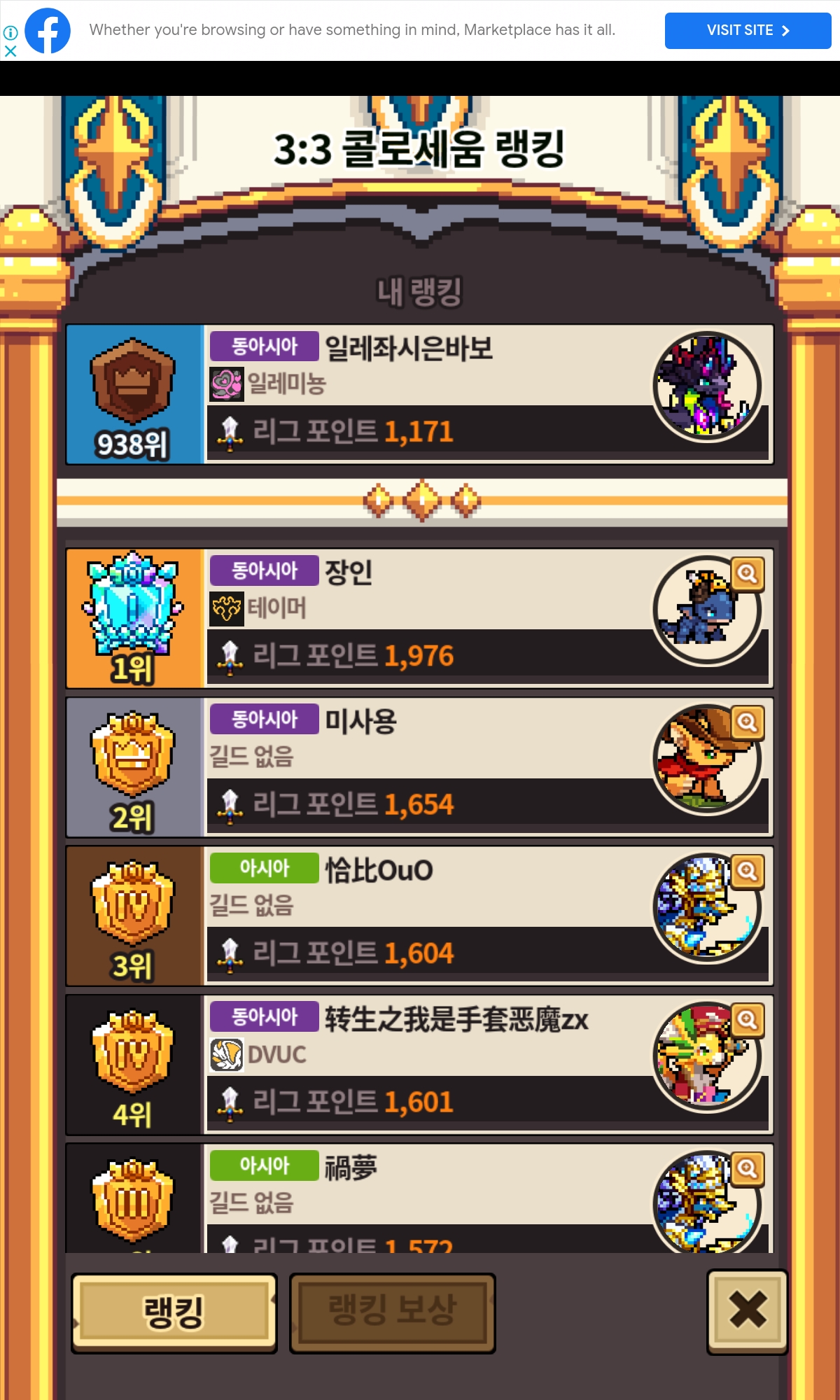
Task: Inspect 1st place player 장인's team
Action: pos(747,574)
